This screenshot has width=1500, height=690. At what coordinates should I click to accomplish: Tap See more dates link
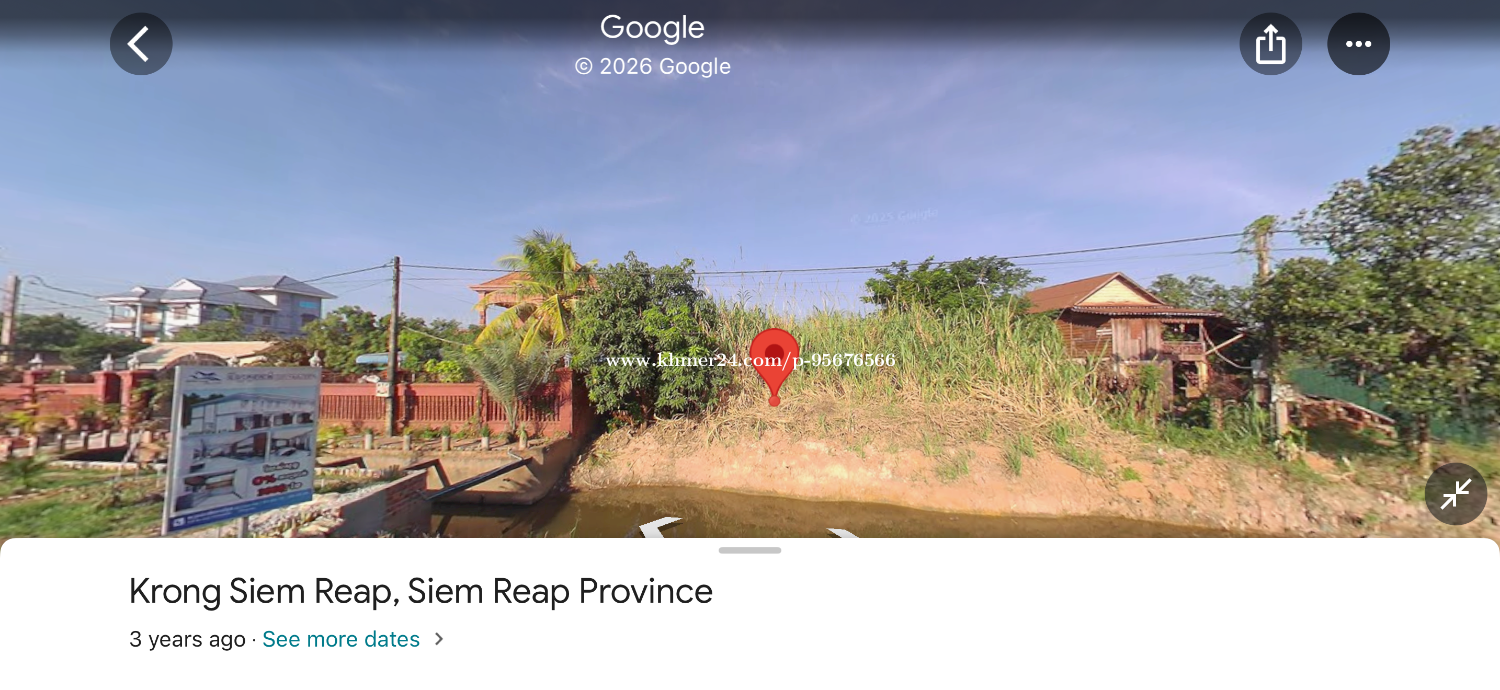[341, 640]
